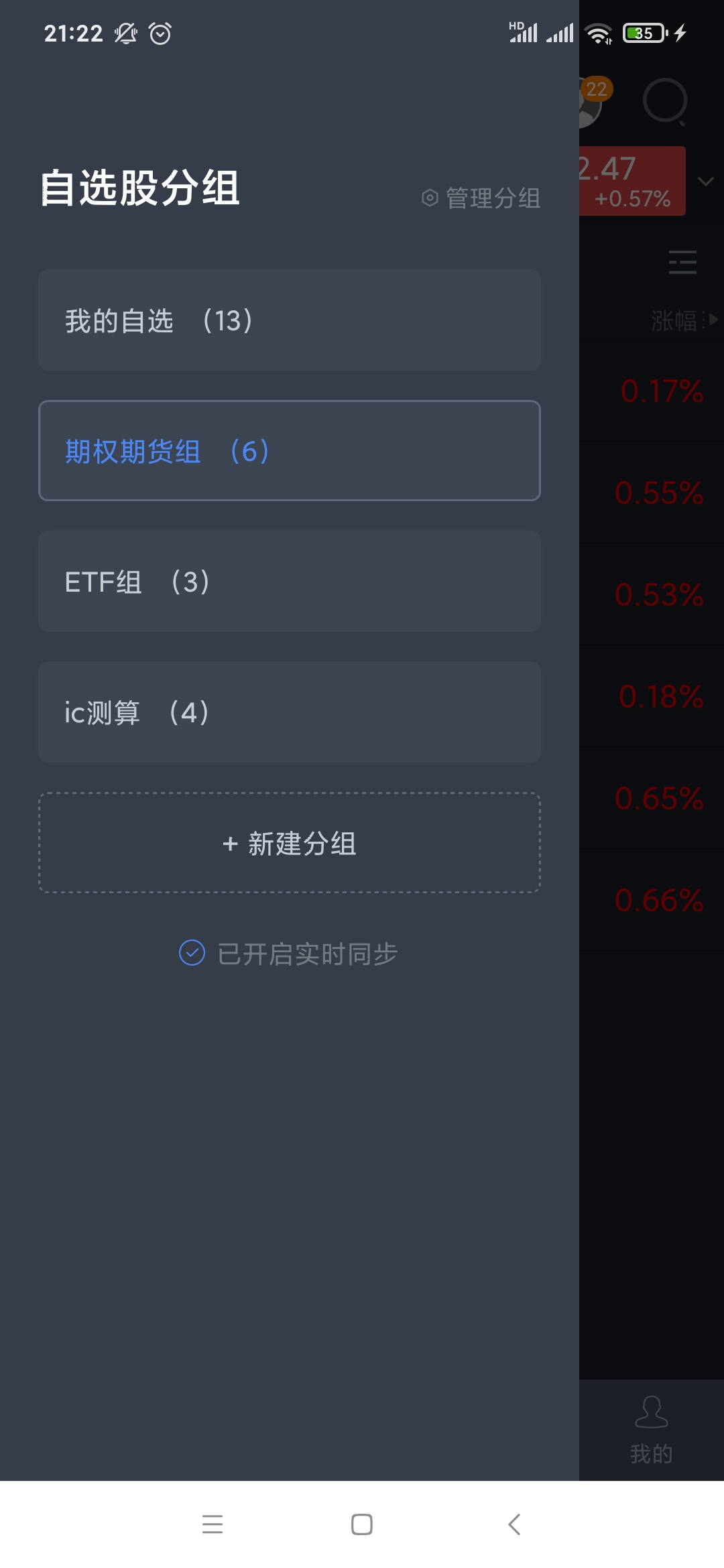Go back with the system back button
724x1568 pixels.
pyautogui.click(x=514, y=1524)
